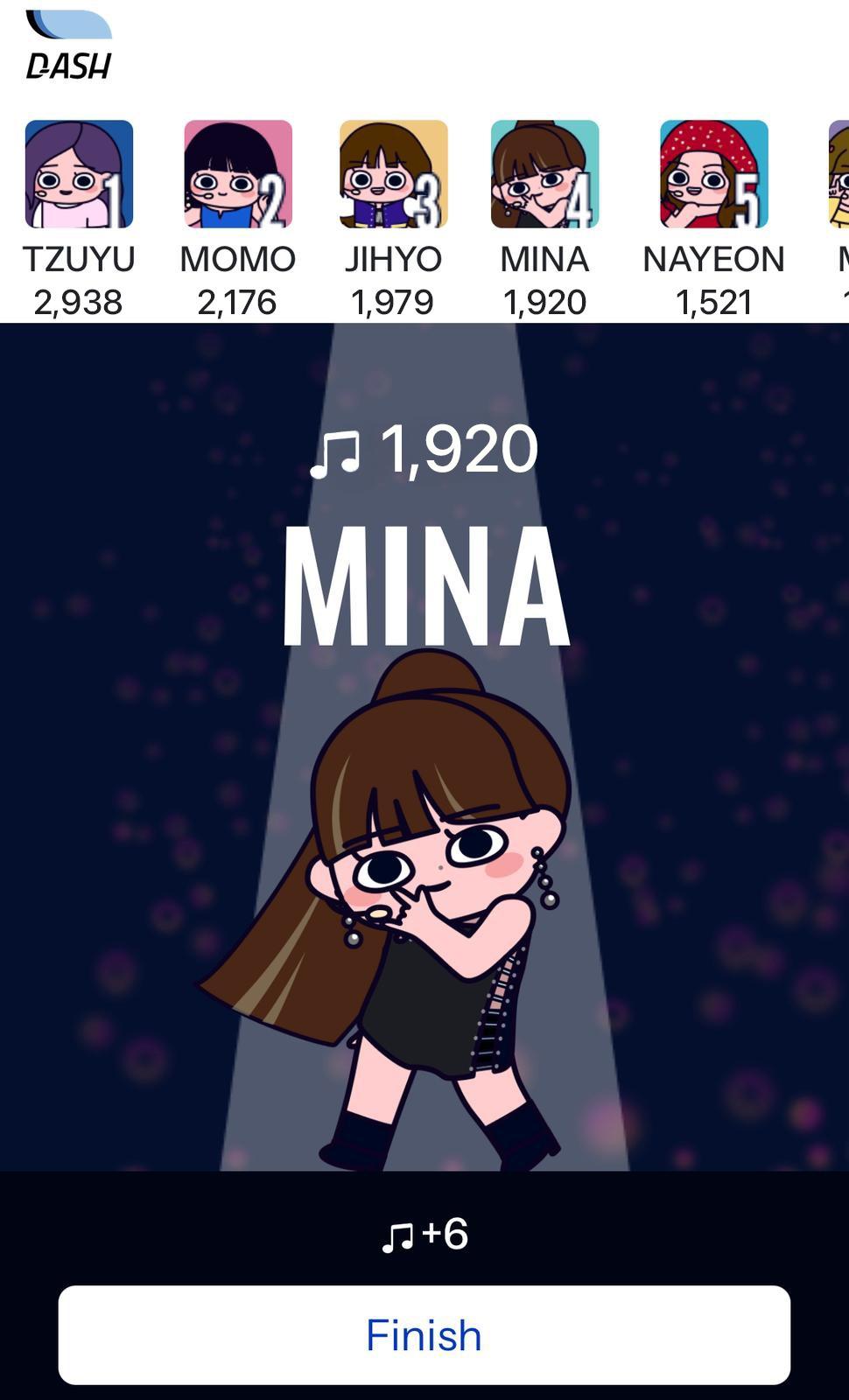Pick NAYEON's avatar ranked fifth
The image size is (849, 1400).
pyautogui.click(x=713, y=174)
